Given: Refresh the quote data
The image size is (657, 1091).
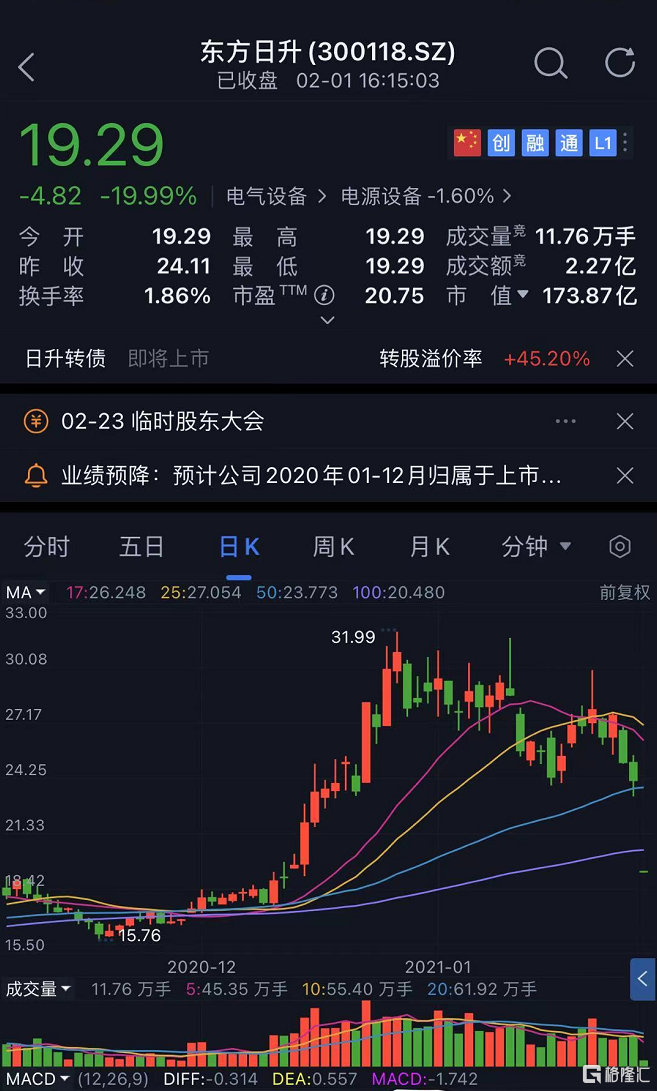Looking at the screenshot, I should (619, 63).
